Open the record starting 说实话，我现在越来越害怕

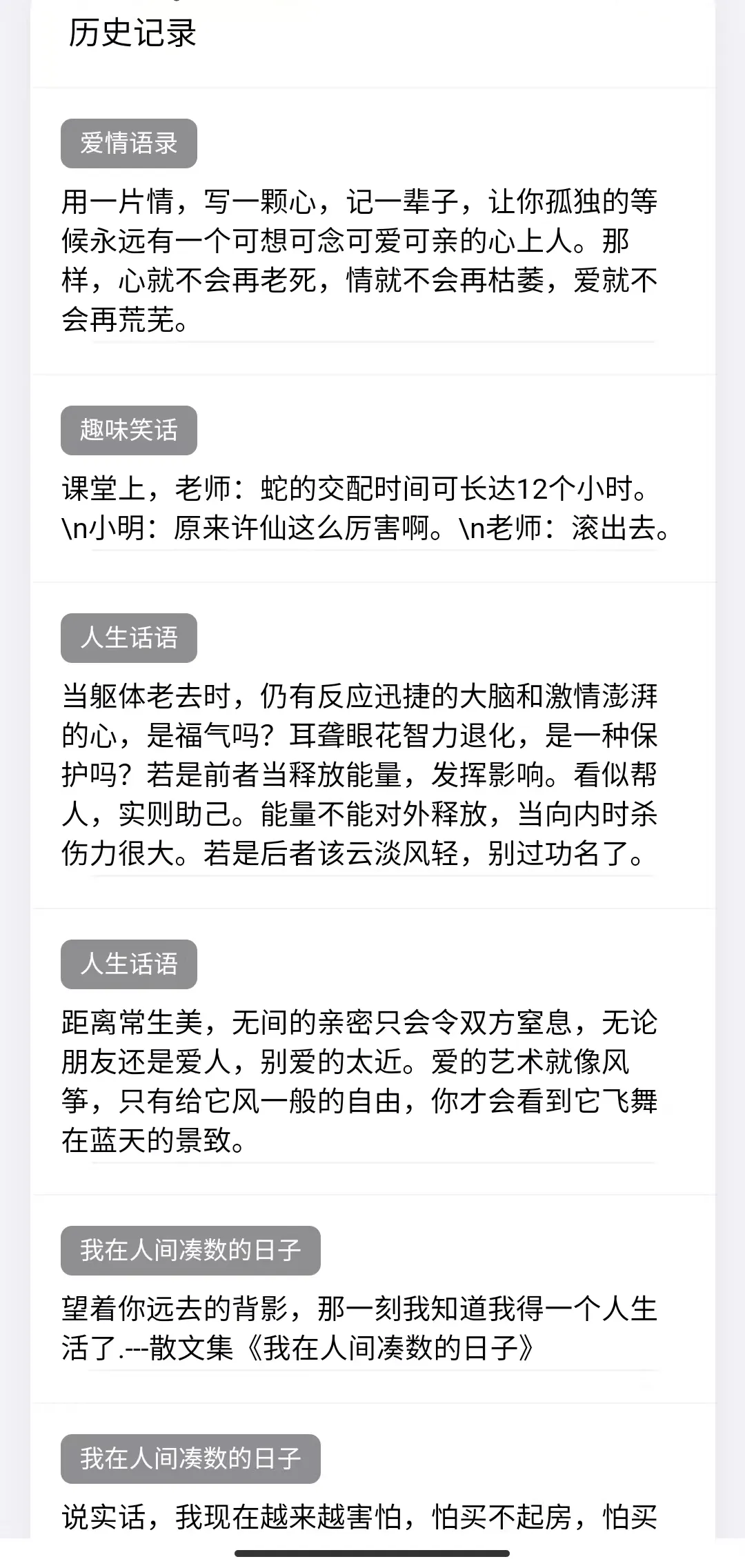(359, 1516)
